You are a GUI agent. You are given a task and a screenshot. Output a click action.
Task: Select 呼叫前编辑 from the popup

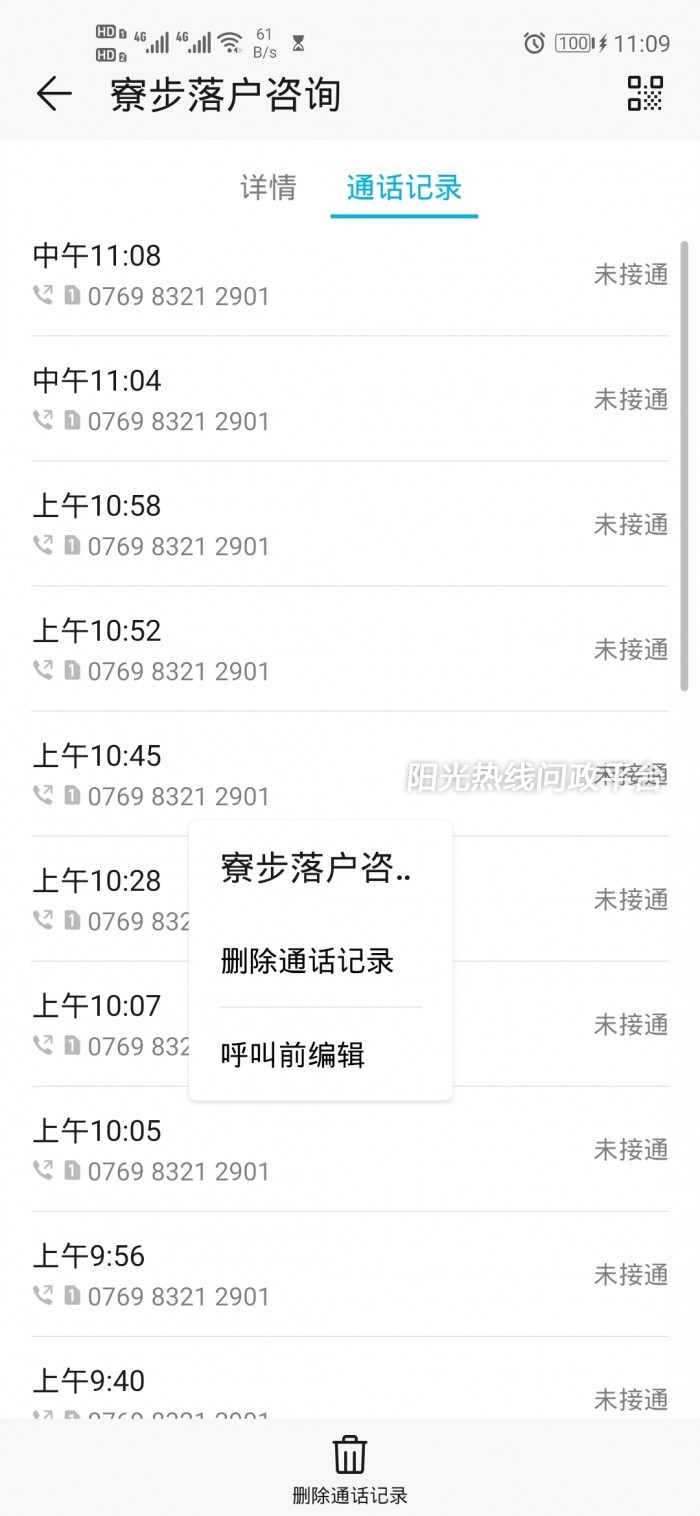pyautogui.click(x=293, y=1054)
